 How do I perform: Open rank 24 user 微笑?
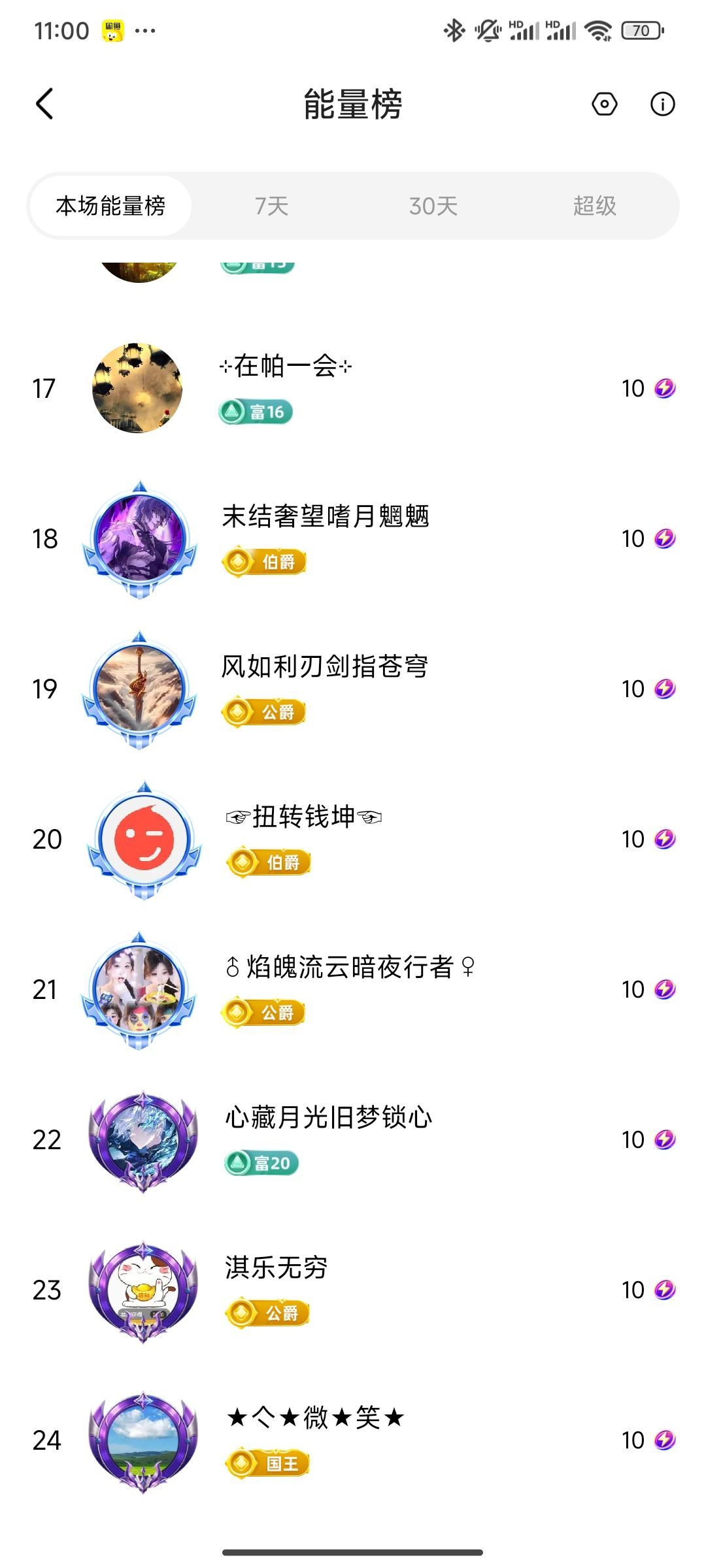(315, 1439)
